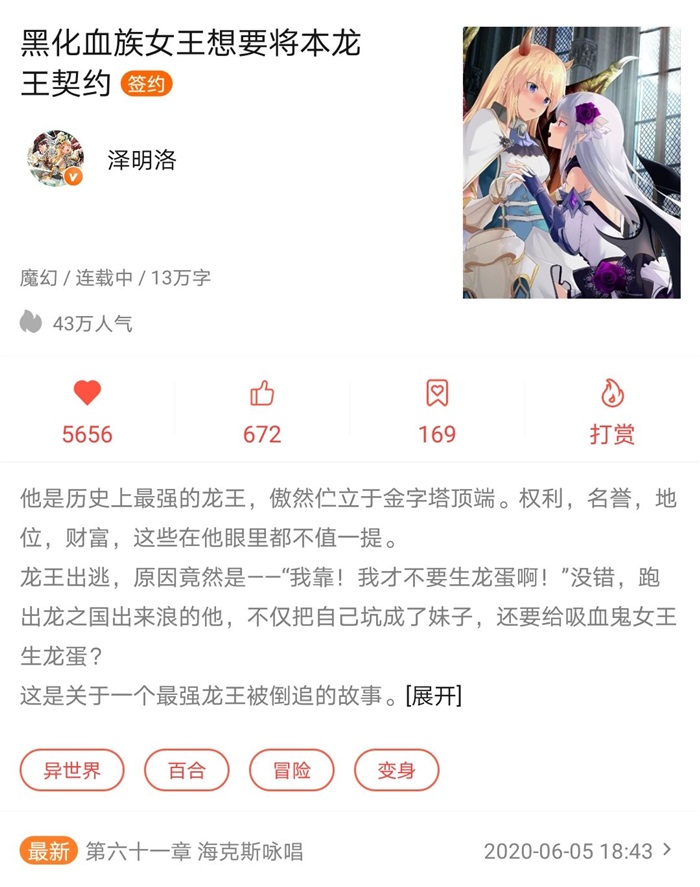Select the 异世界 tag
The image size is (700, 887).
(70, 770)
